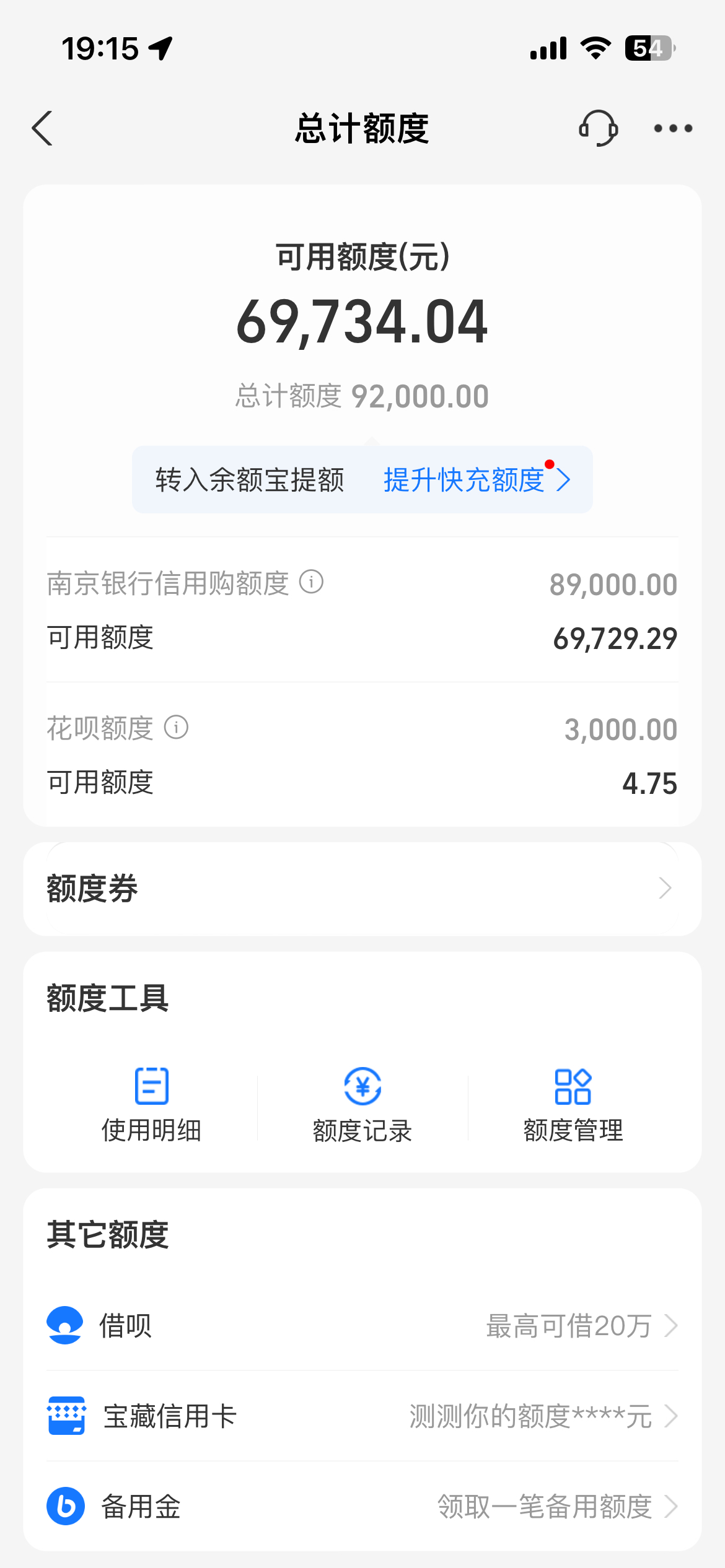Open 借呗 最高可借20万 row
This screenshot has height=1568, width=725.
point(362,1326)
